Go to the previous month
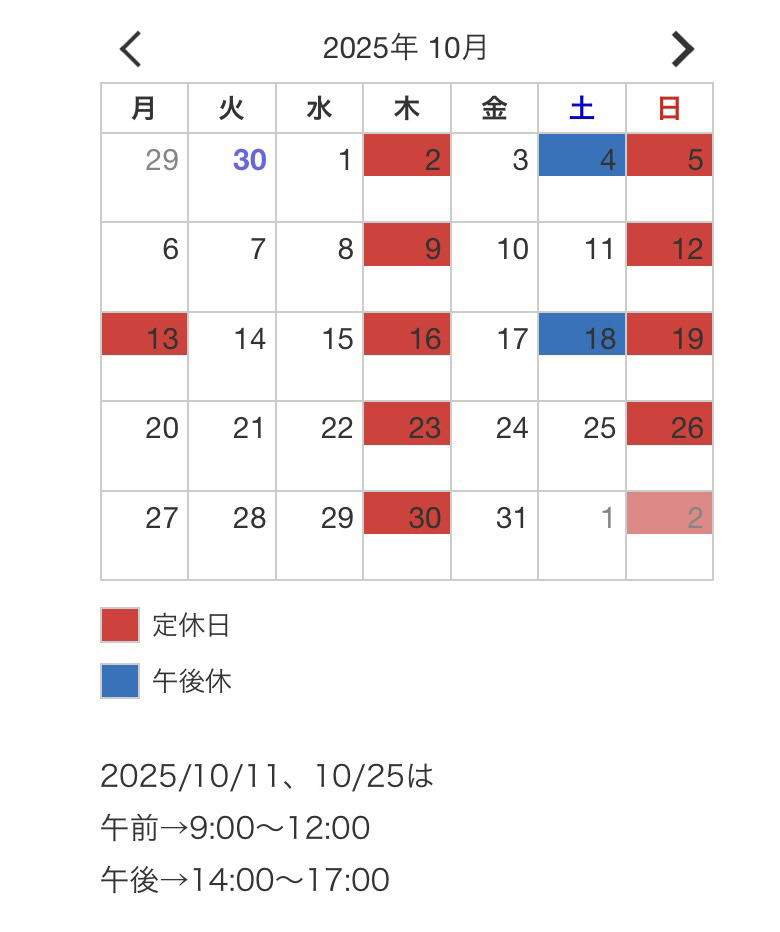 [131, 48]
